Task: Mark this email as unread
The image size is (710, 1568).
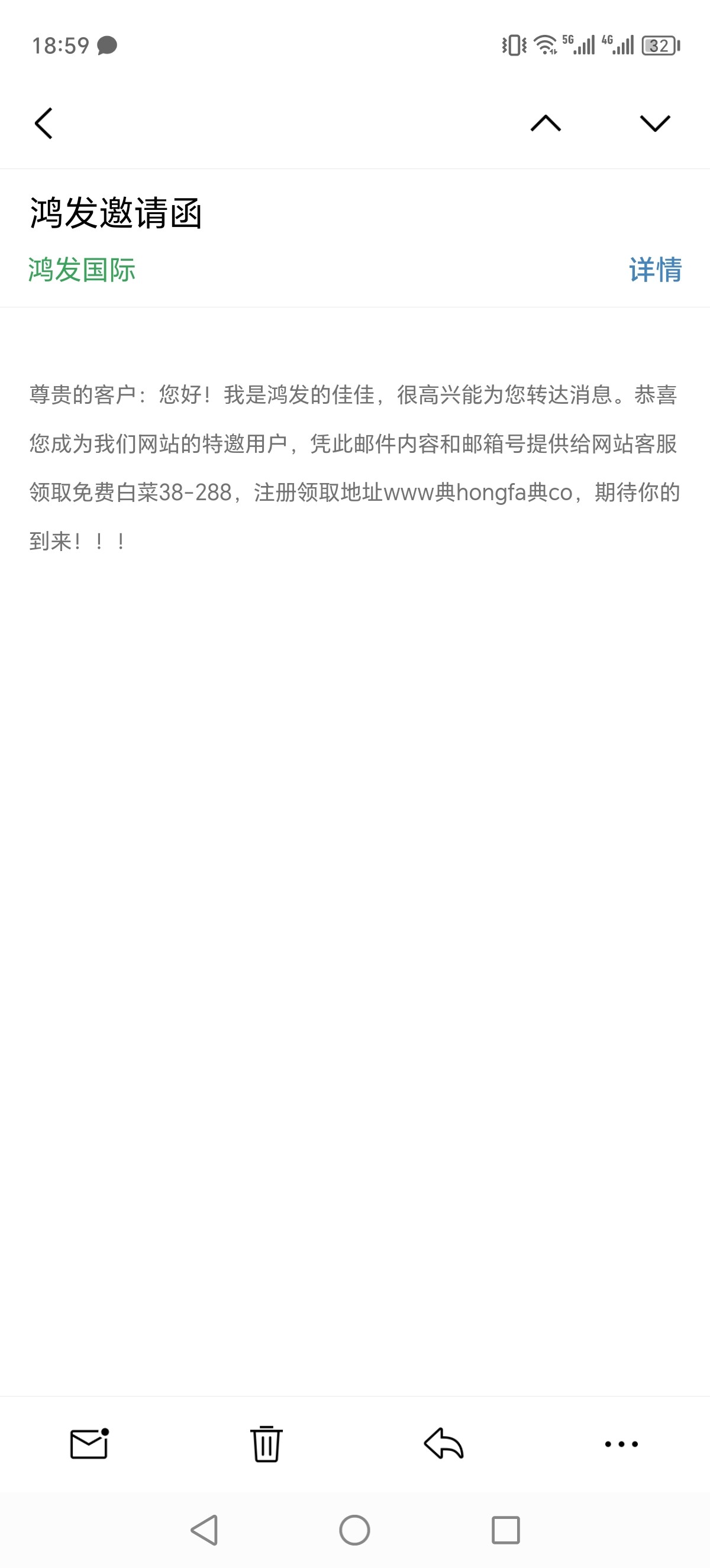Action: point(89,1443)
